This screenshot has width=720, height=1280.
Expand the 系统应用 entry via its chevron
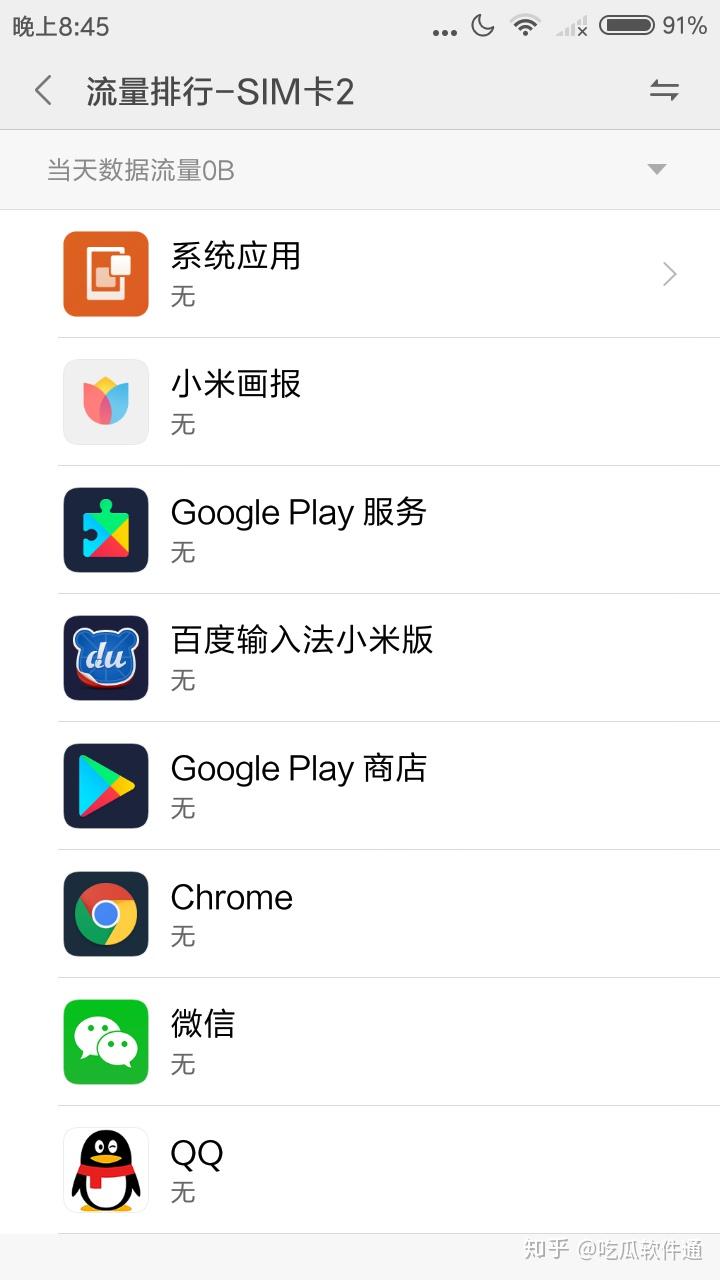pos(668,274)
